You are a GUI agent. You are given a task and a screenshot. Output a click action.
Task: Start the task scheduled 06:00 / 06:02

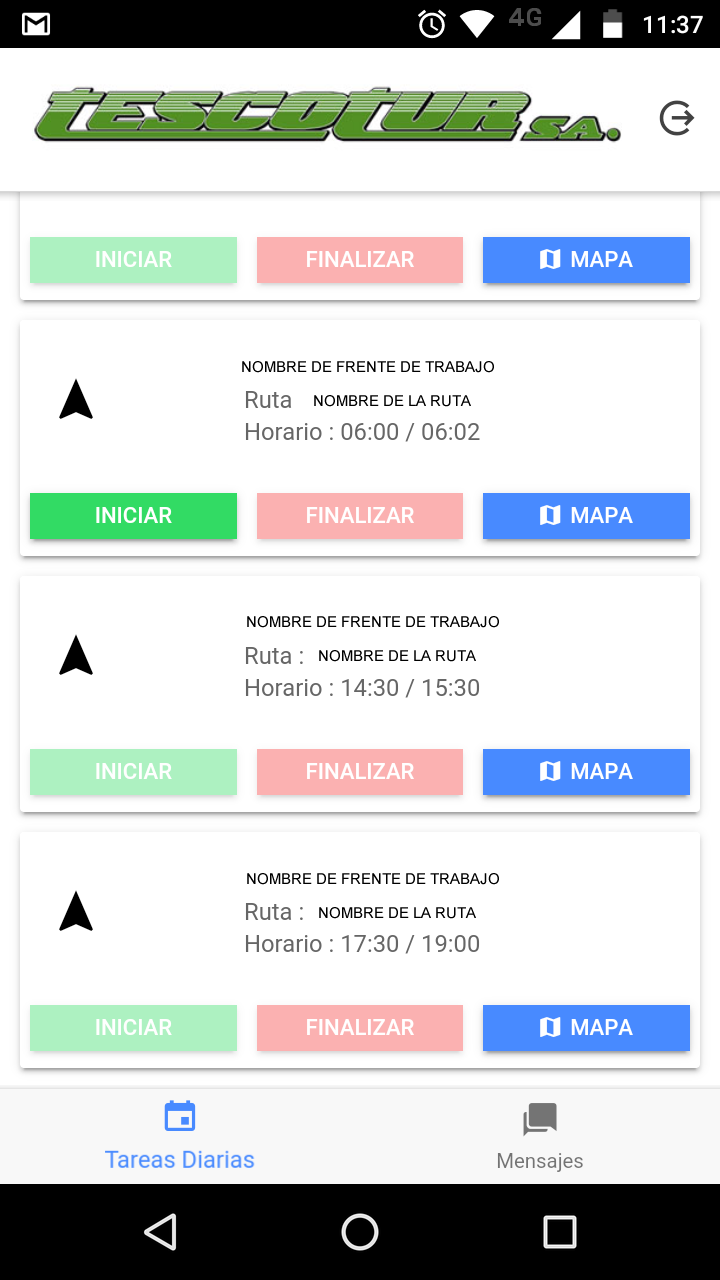coord(133,516)
